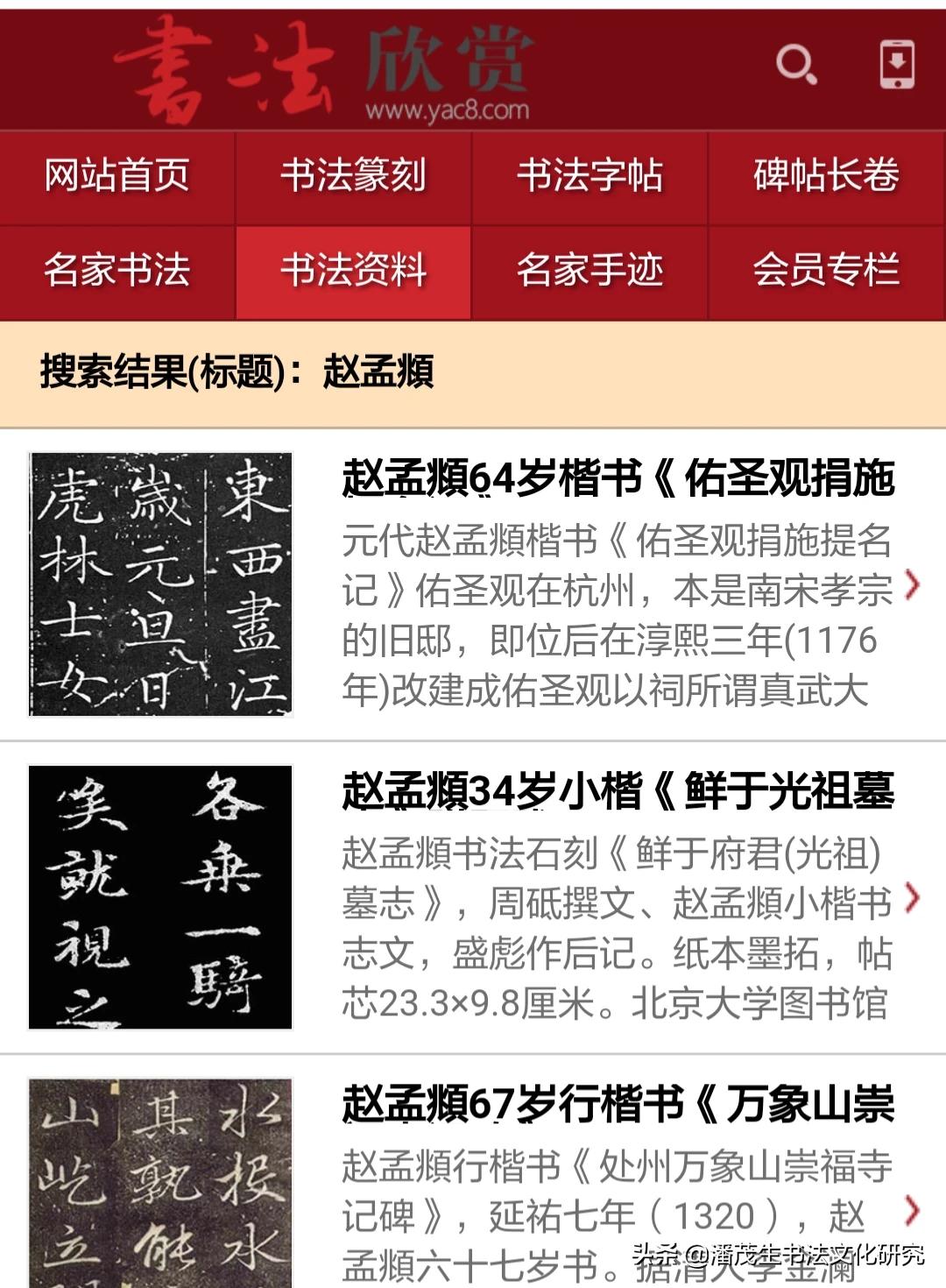Open result 赵孟頫34岁小楷《鲜于光祖墓
The width and height of the screenshot is (946, 1288).
click(x=618, y=790)
